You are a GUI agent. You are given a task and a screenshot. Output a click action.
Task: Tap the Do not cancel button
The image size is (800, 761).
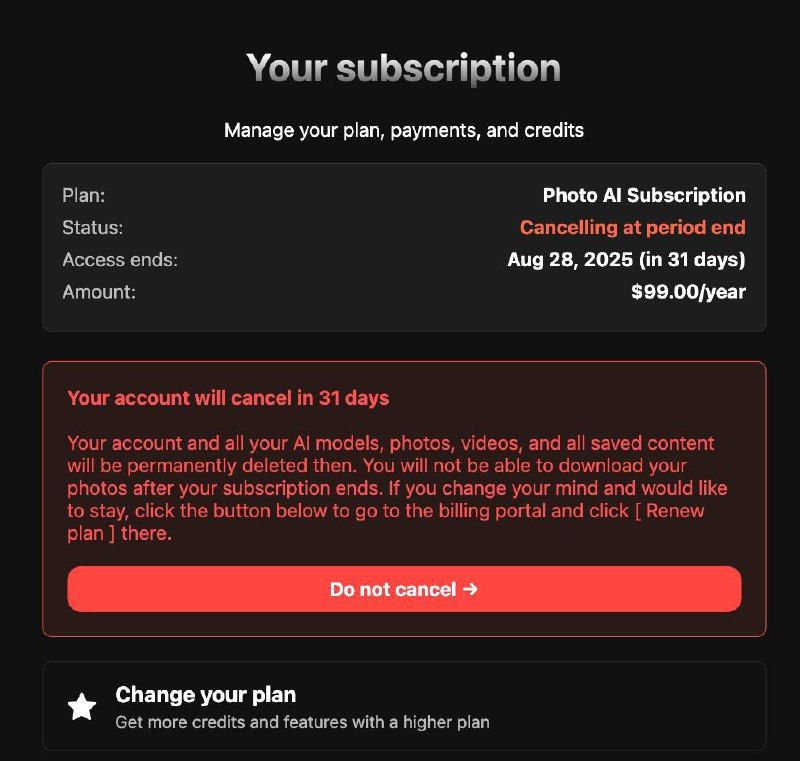(x=404, y=589)
